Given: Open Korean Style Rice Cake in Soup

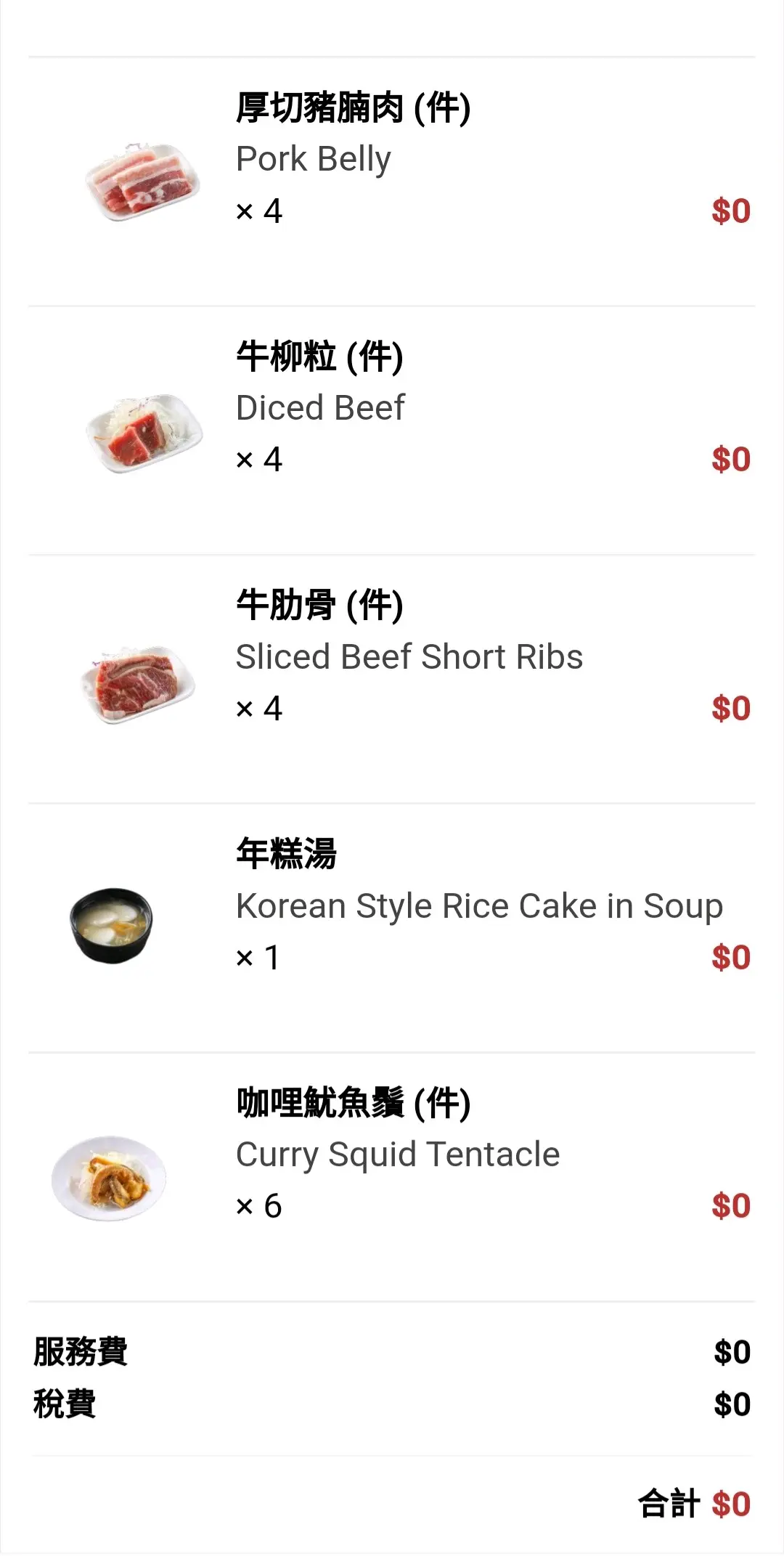Looking at the screenshot, I should (x=392, y=928).
